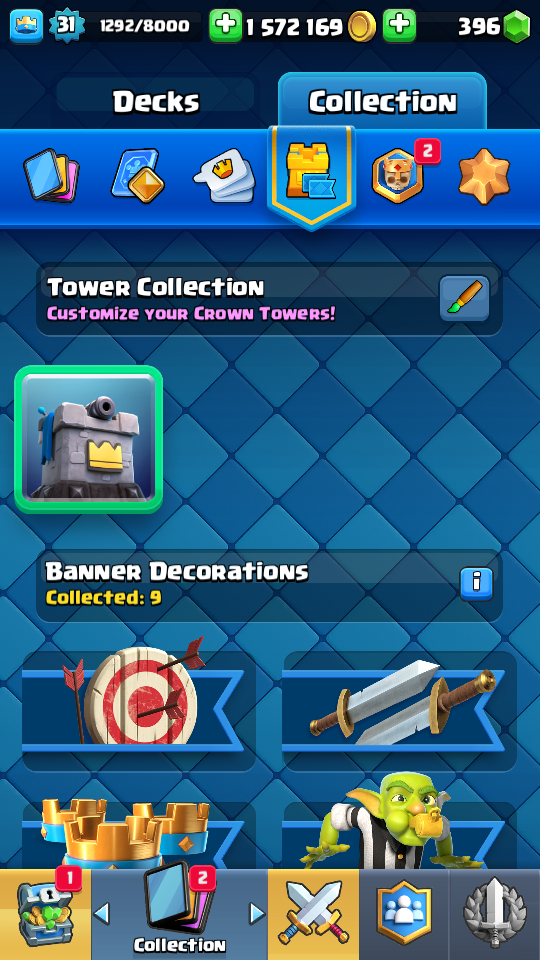Tap the paintbrush customize towers button

coord(464,298)
